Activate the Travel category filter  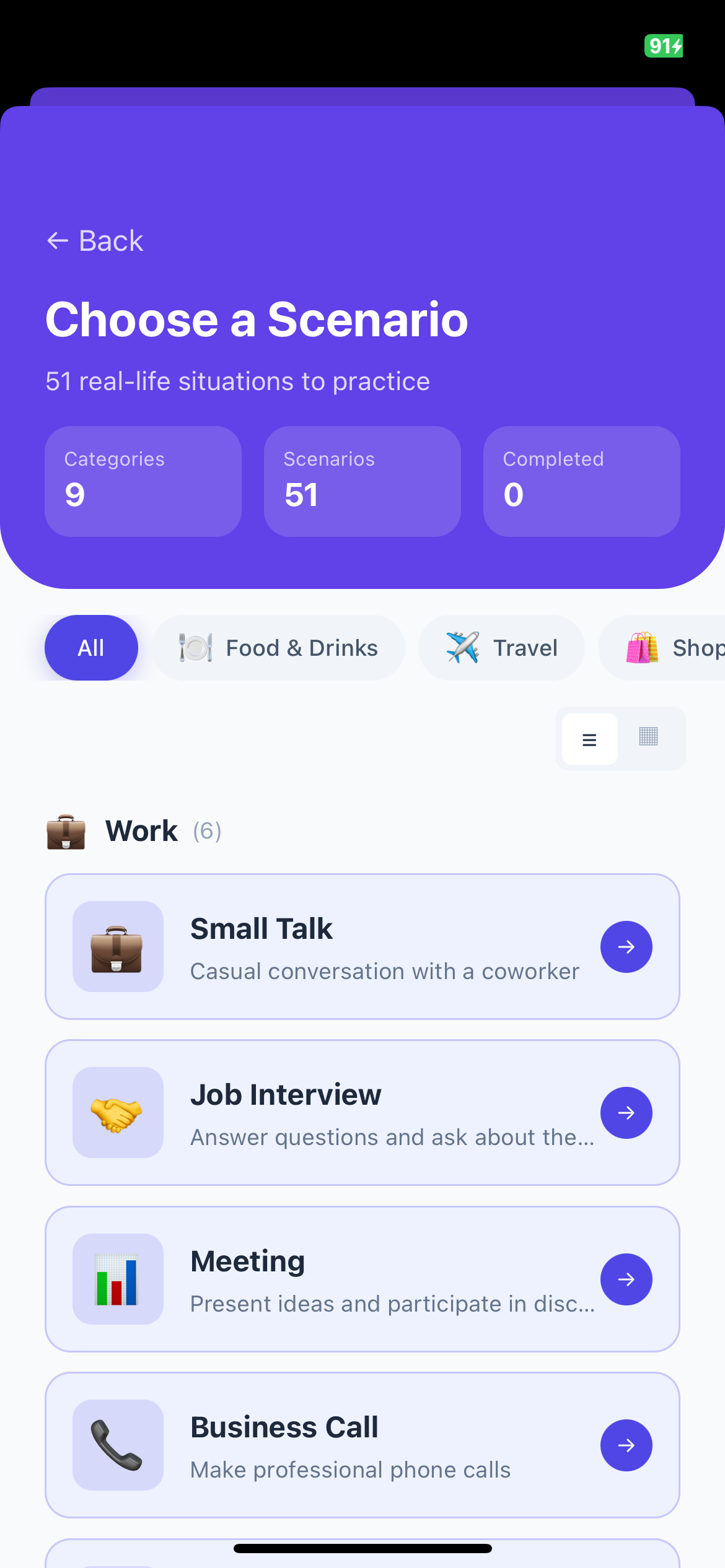point(501,647)
